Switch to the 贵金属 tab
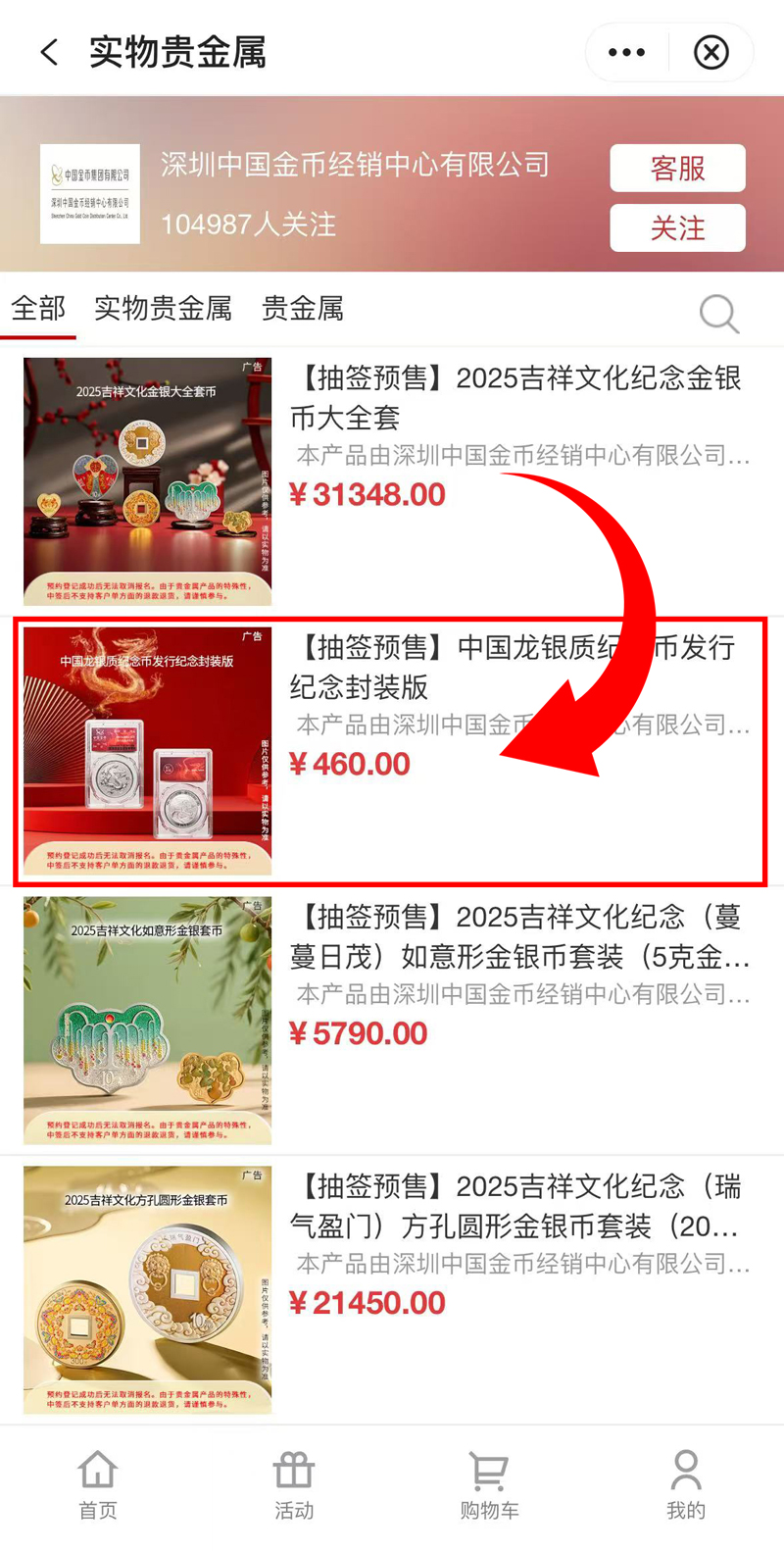 pyautogui.click(x=302, y=309)
